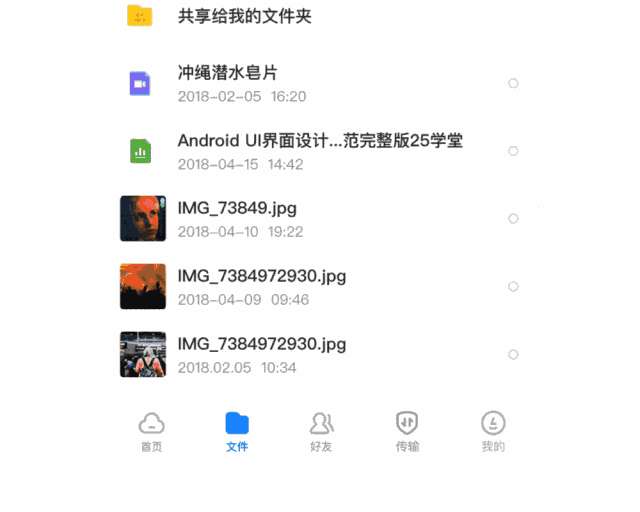Open IMG_7384972930.jpg dated 2018-04-09
640x512 pixels.
pos(262,286)
